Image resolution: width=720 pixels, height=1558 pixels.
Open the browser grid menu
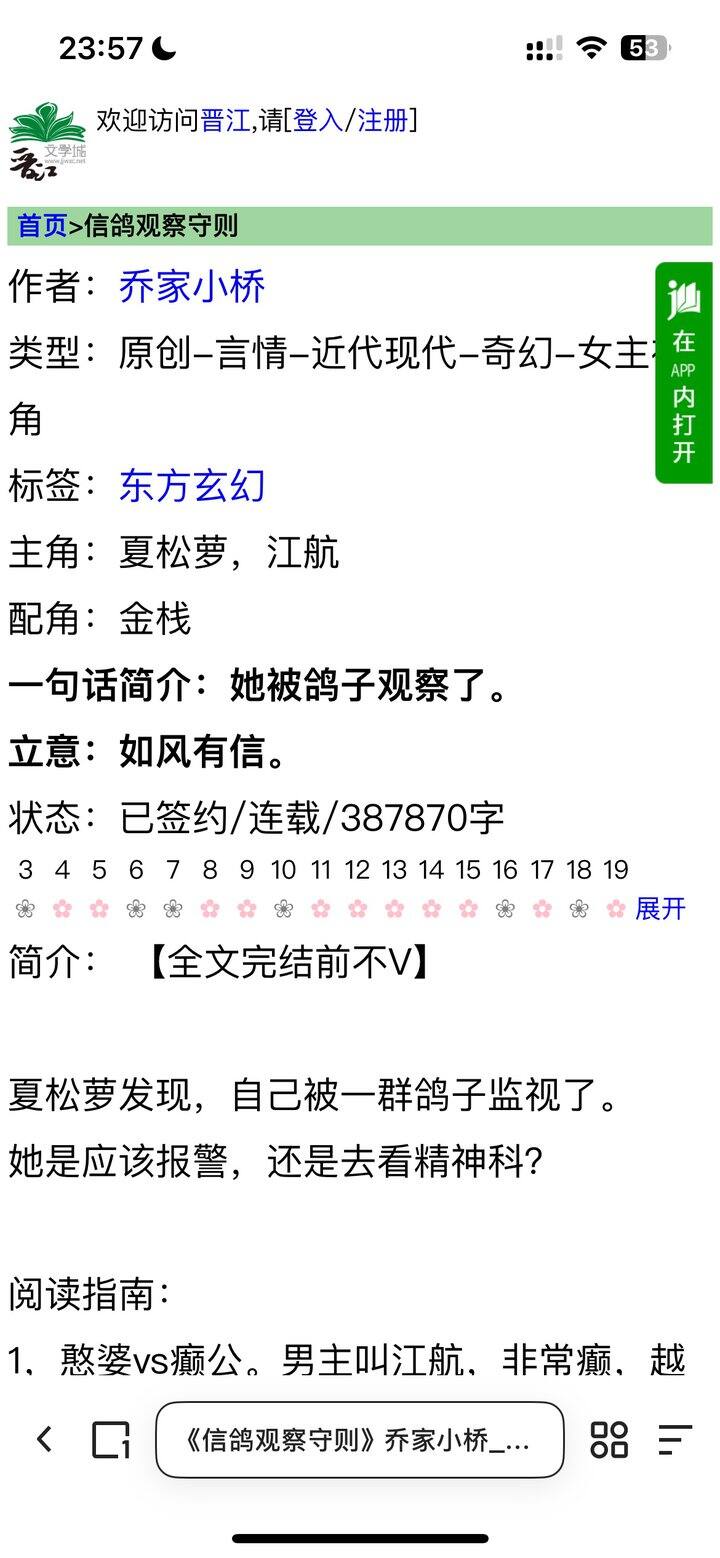609,1440
